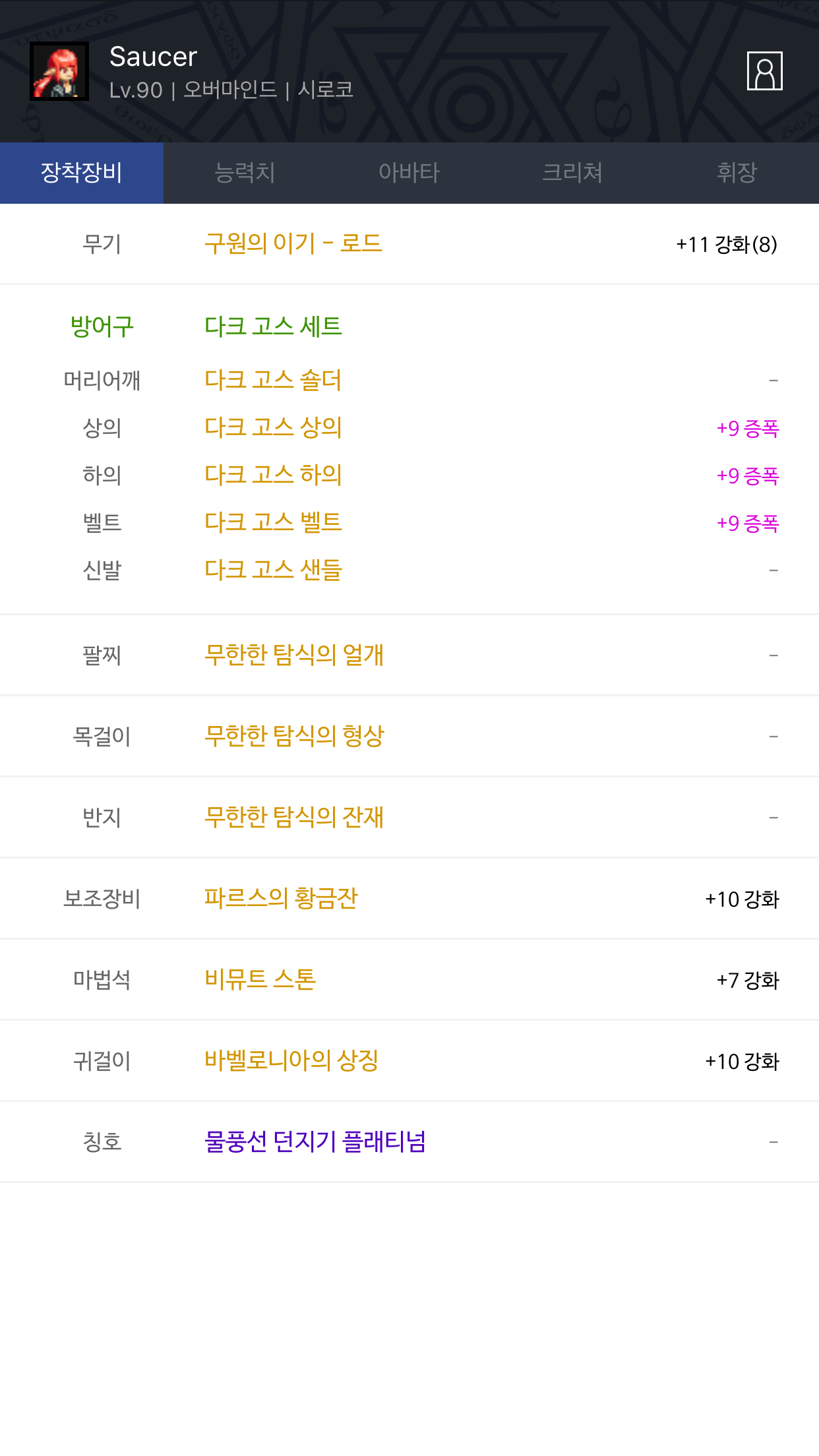
Task: Open 파르스의 황금잔 sub-equipment
Action: click(281, 898)
